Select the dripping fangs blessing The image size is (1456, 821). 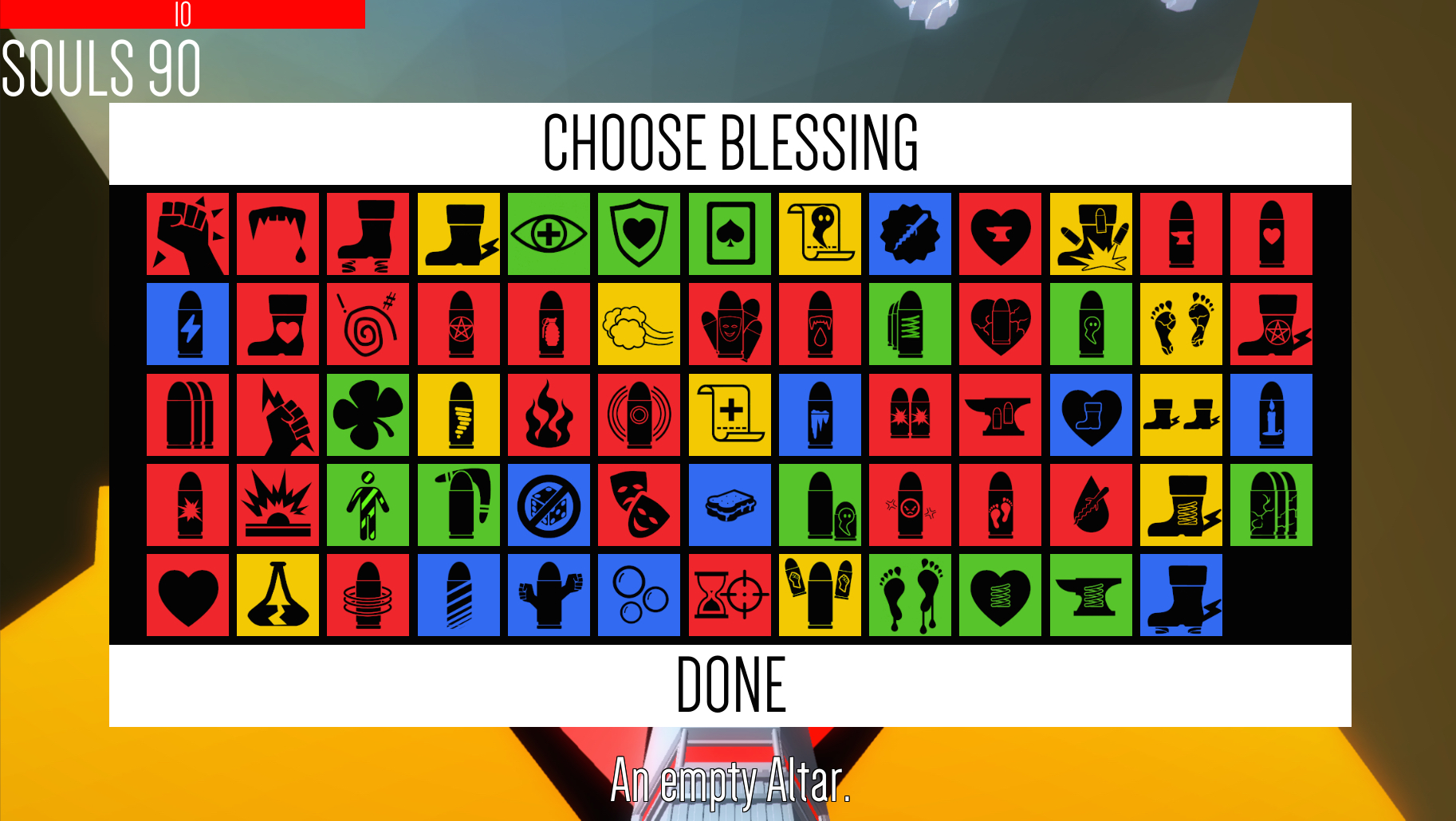pos(277,234)
